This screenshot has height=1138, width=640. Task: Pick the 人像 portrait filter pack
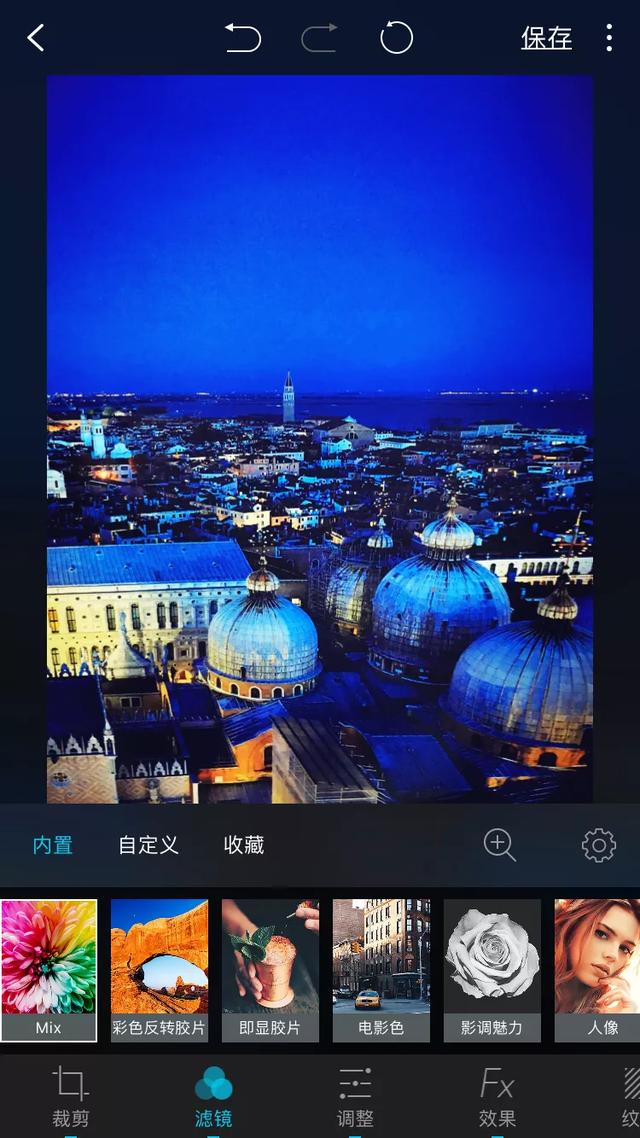click(x=597, y=970)
